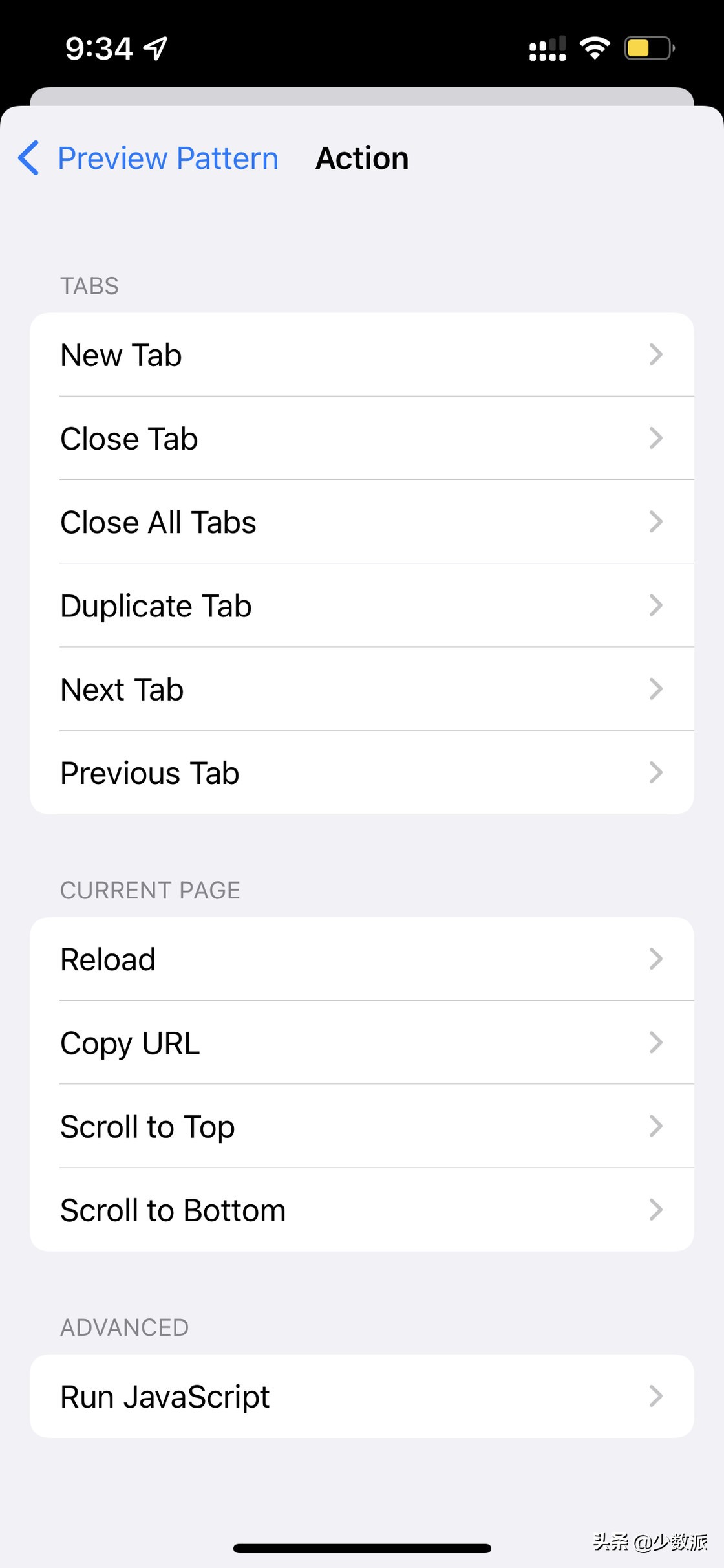Go back to Preview Pattern
This screenshot has width=724, height=1568.
point(148,158)
